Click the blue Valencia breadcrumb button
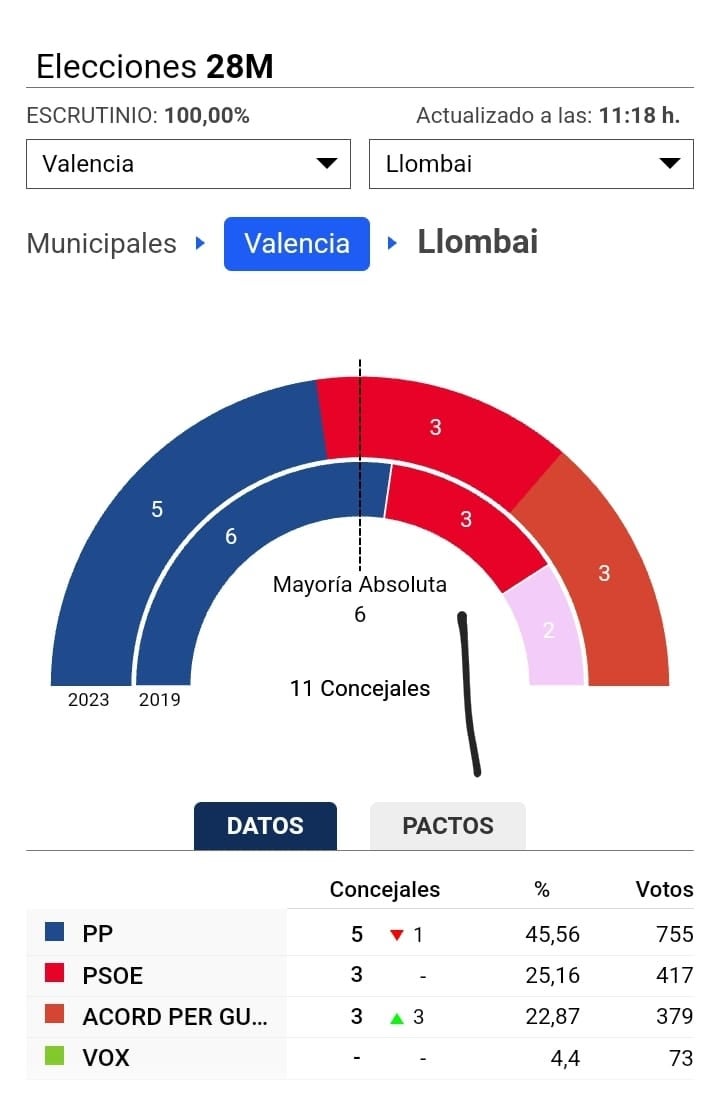 pos(296,243)
